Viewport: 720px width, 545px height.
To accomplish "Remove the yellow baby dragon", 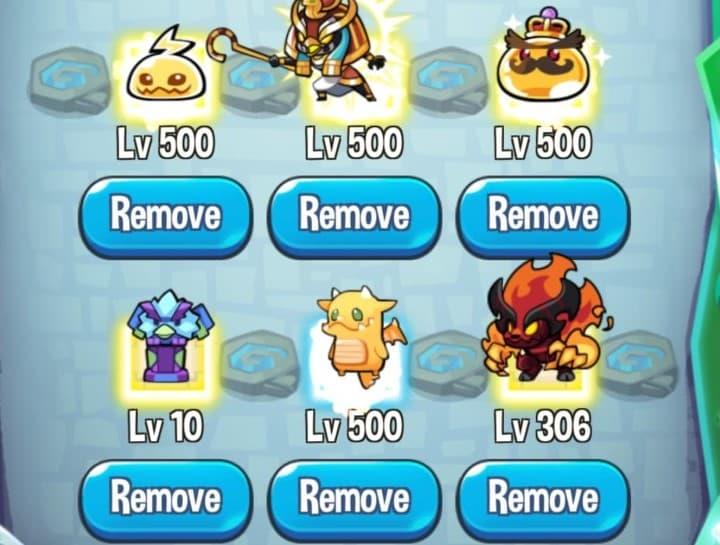I will coord(354,497).
